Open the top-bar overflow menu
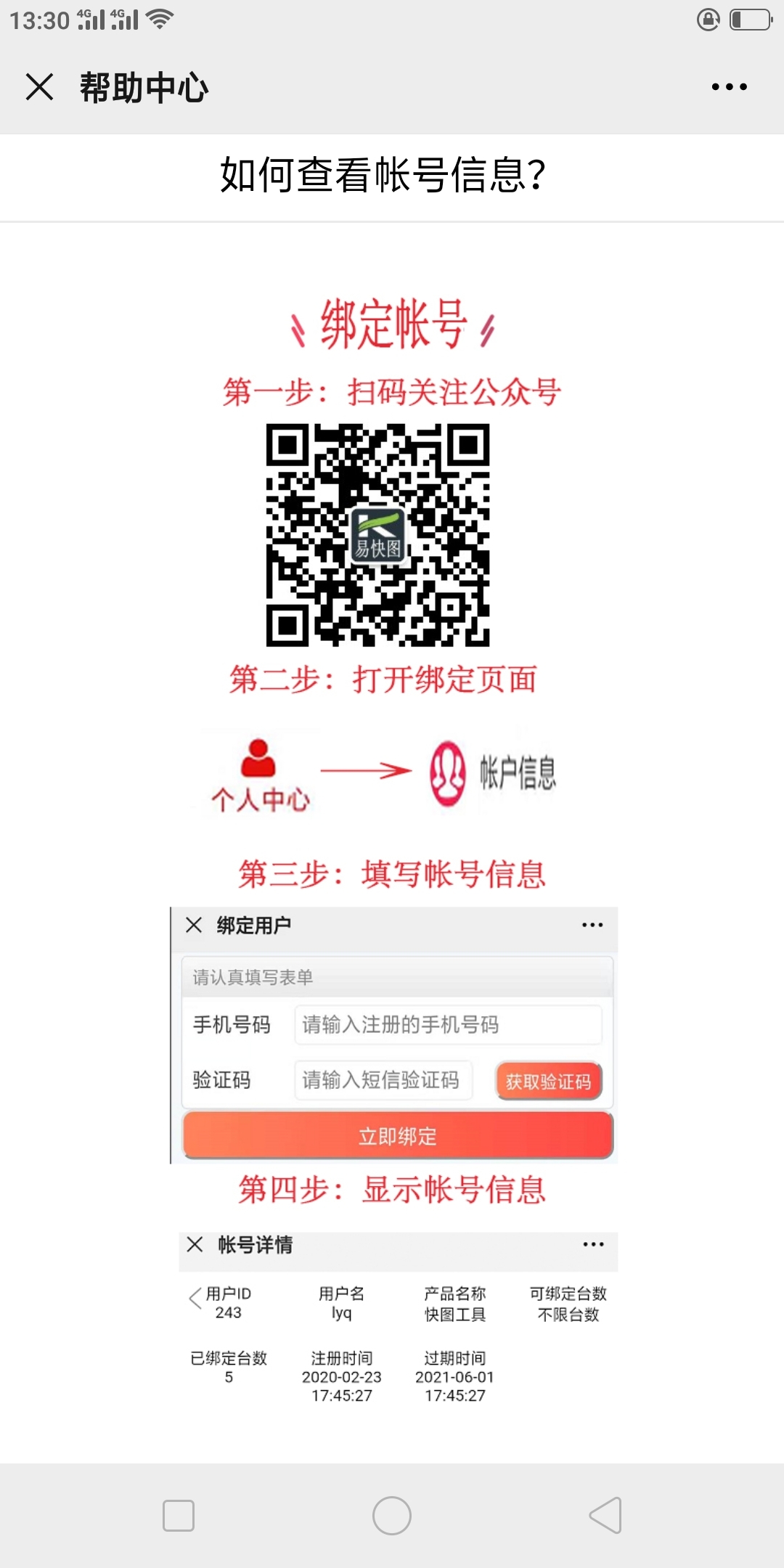This screenshot has width=784, height=1568. click(x=729, y=87)
